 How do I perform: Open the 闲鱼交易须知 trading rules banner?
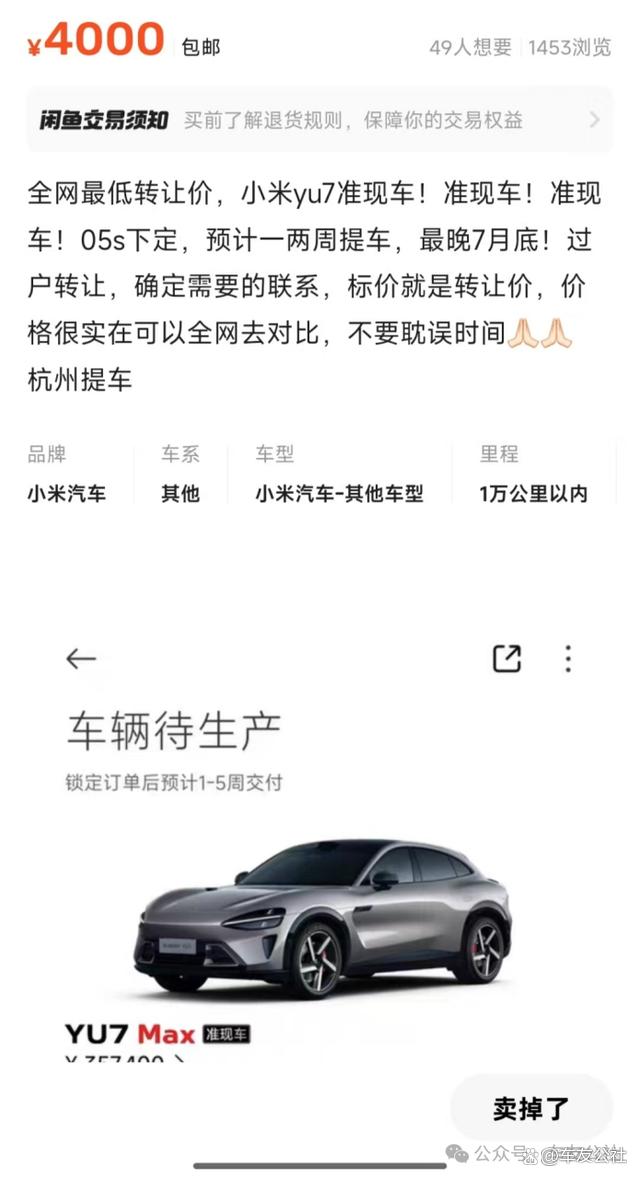320,120
